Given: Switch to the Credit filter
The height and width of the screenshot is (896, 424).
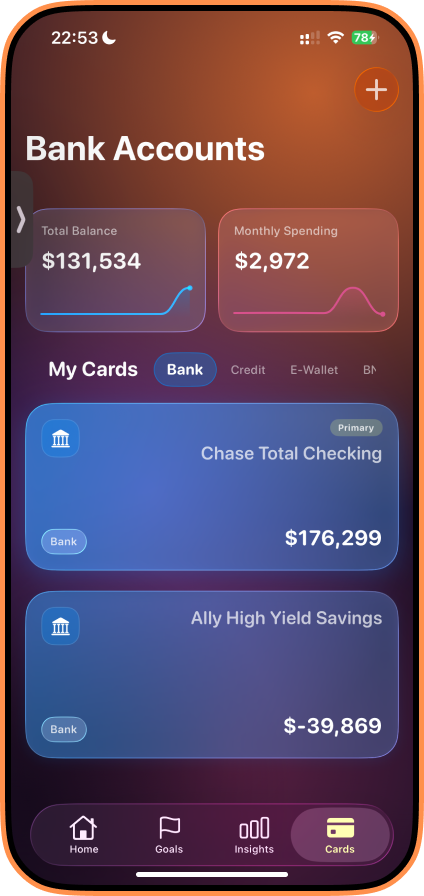Looking at the screenshot, I should coord(247,370).
